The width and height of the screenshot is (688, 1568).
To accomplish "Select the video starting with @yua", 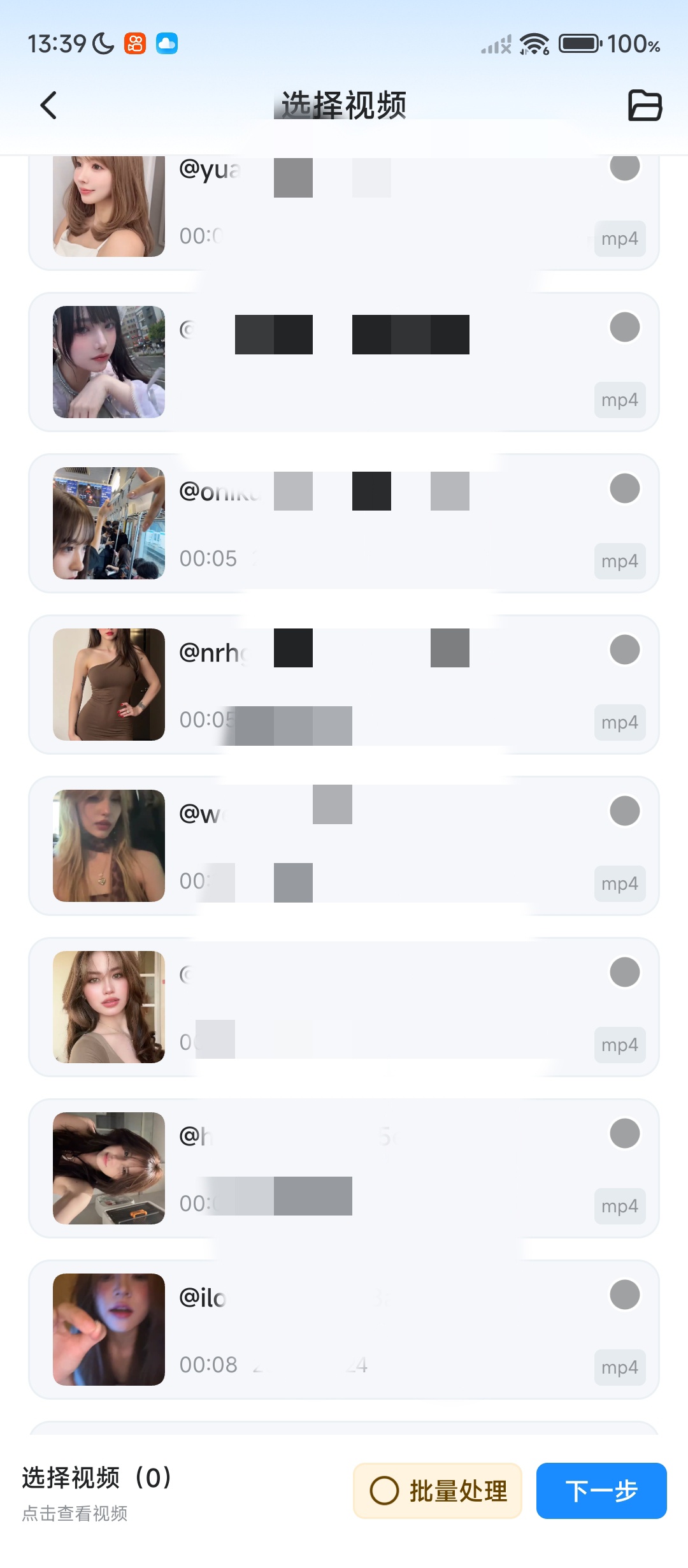I will tap(624, 167).
